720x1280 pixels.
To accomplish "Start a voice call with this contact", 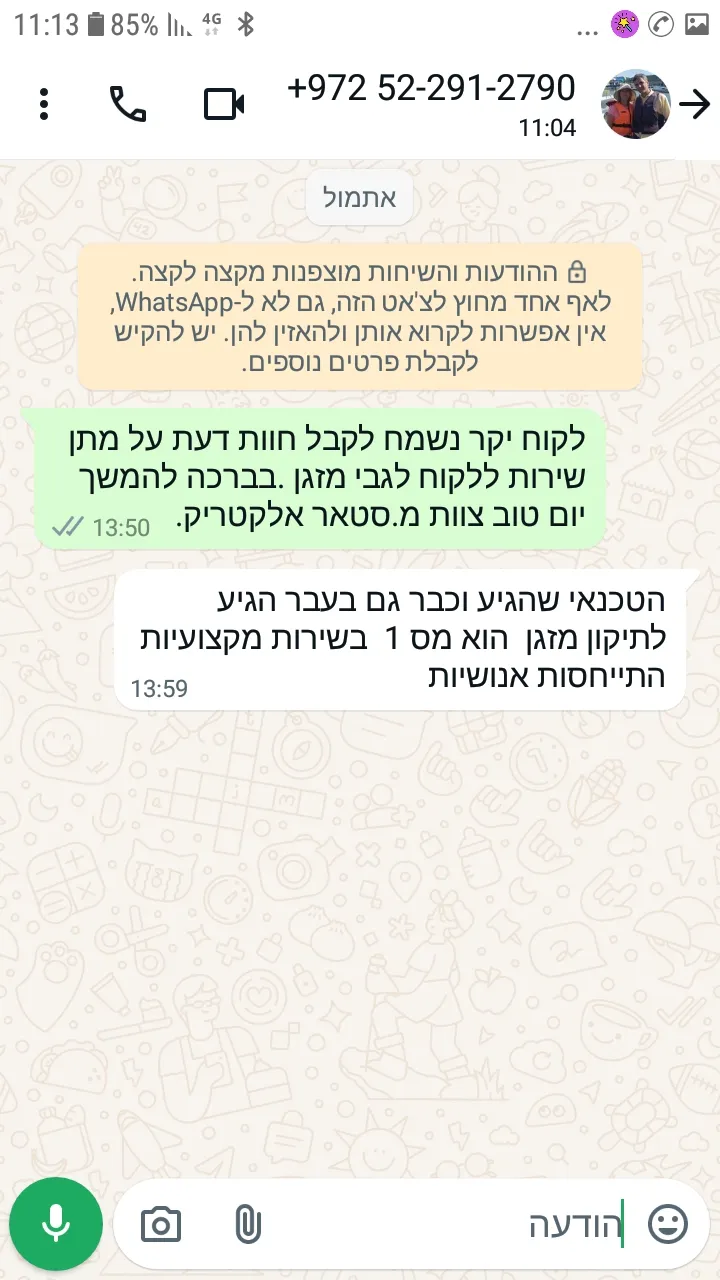I will pyautogui.click(x=127, y=104).
